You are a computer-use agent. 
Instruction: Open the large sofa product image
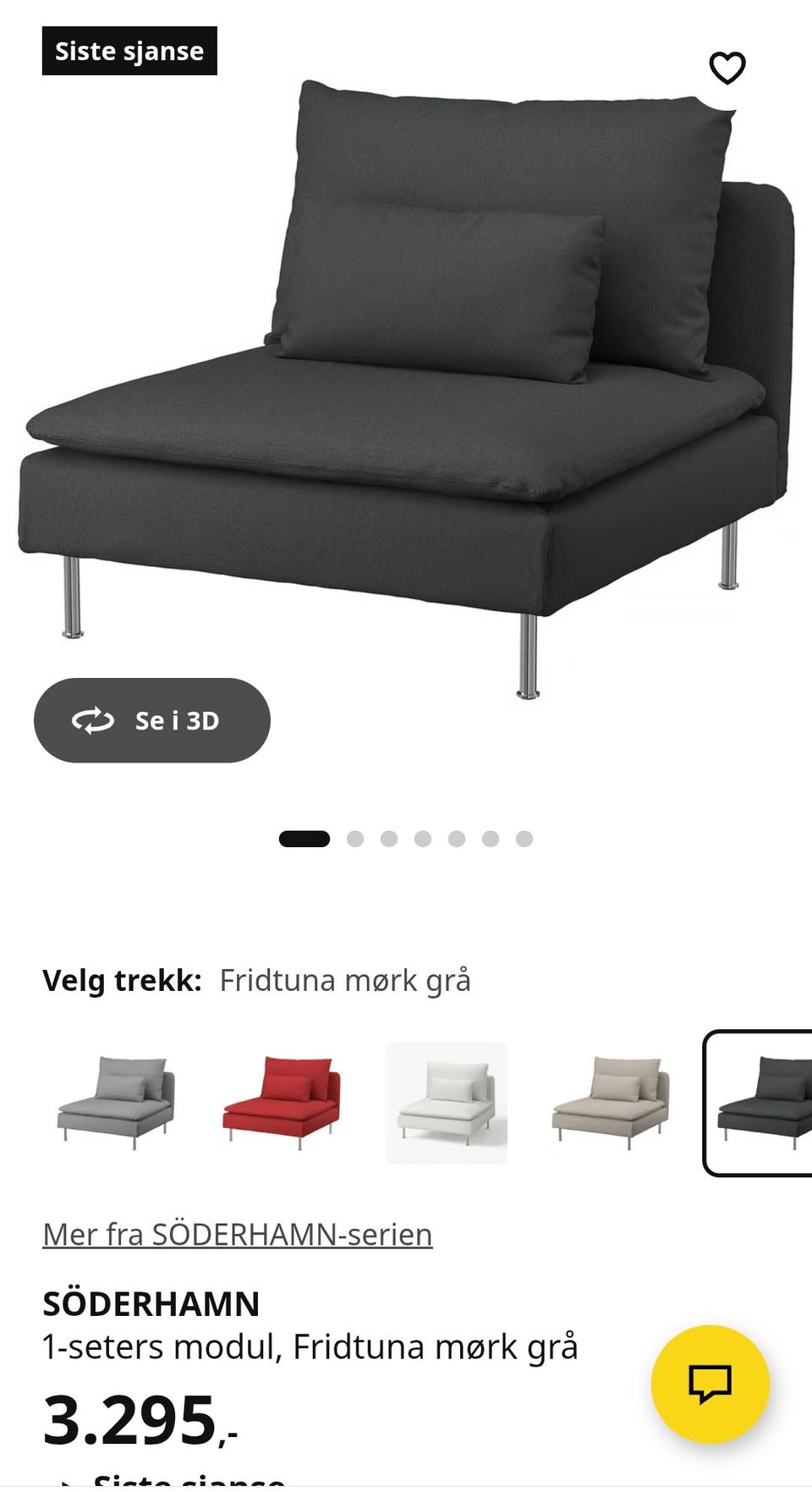pyautogui.click(x=406, y=389)
